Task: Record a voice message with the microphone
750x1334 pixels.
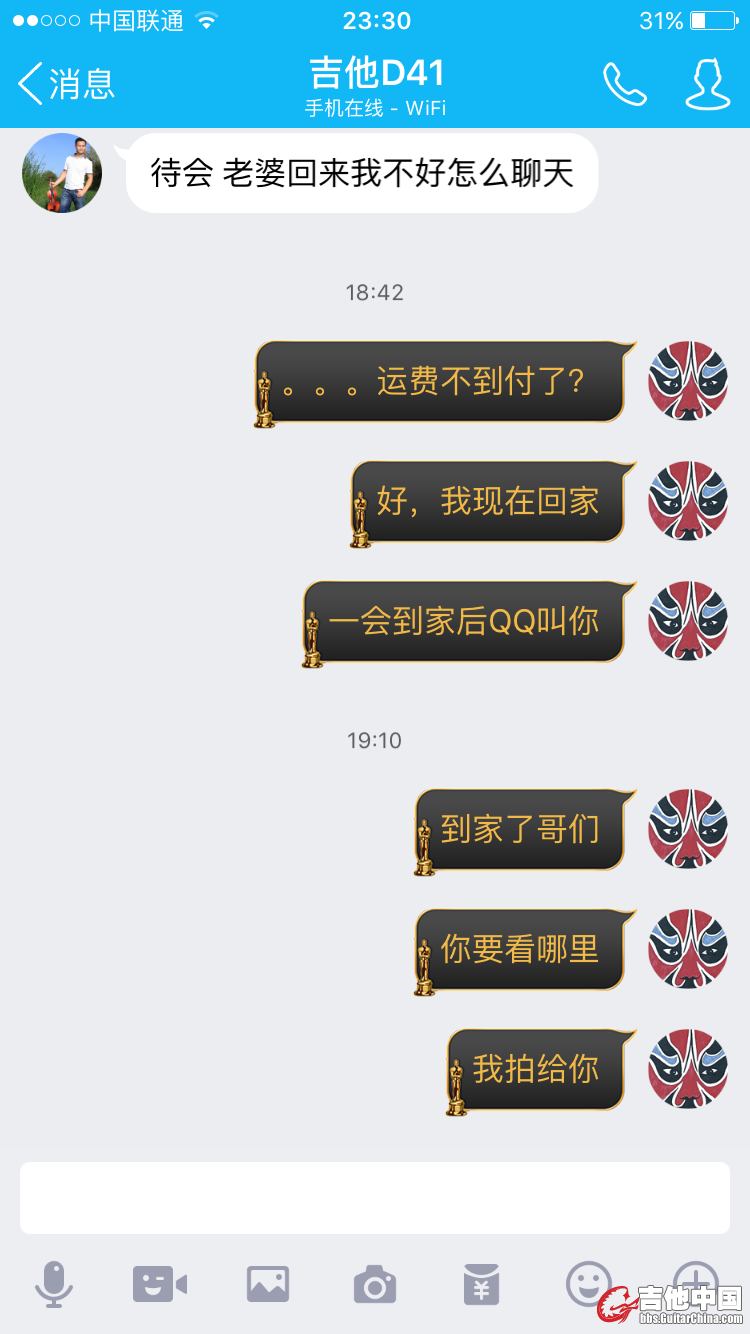Action: pyautogui.click(x=53, y=1283)
